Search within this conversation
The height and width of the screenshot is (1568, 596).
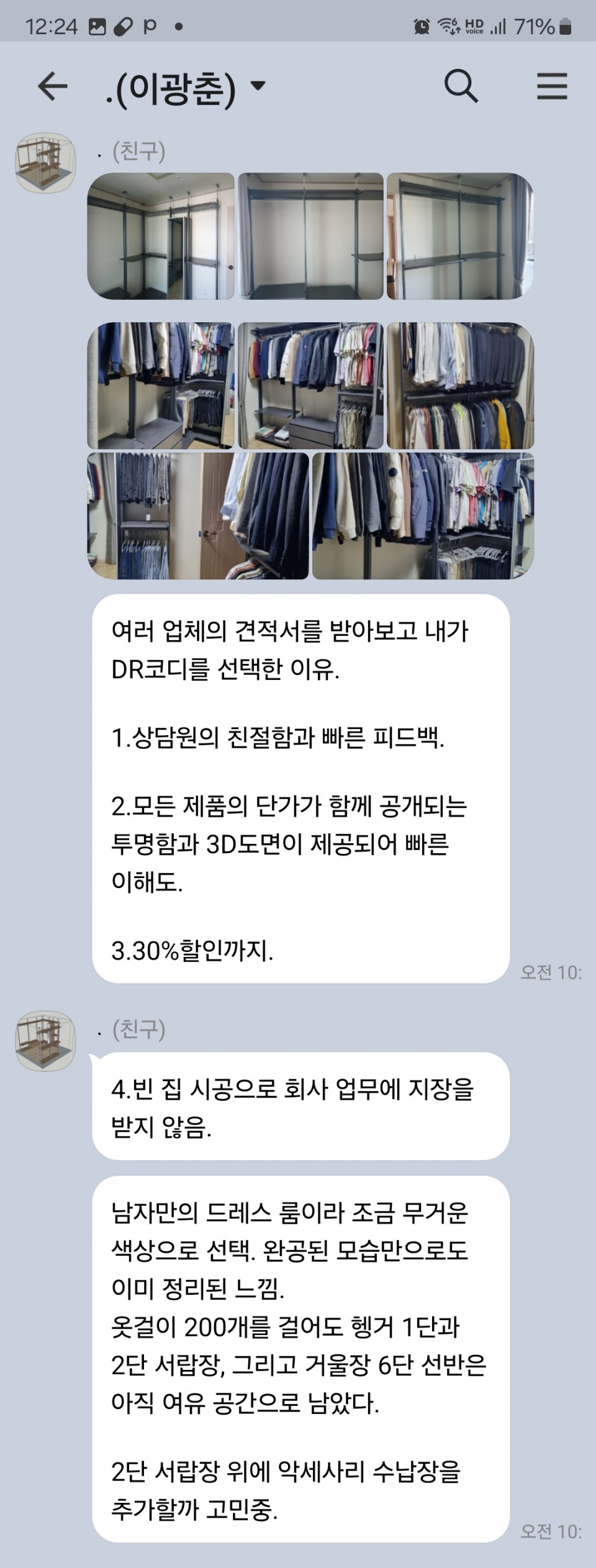click(x=461, y=86)
